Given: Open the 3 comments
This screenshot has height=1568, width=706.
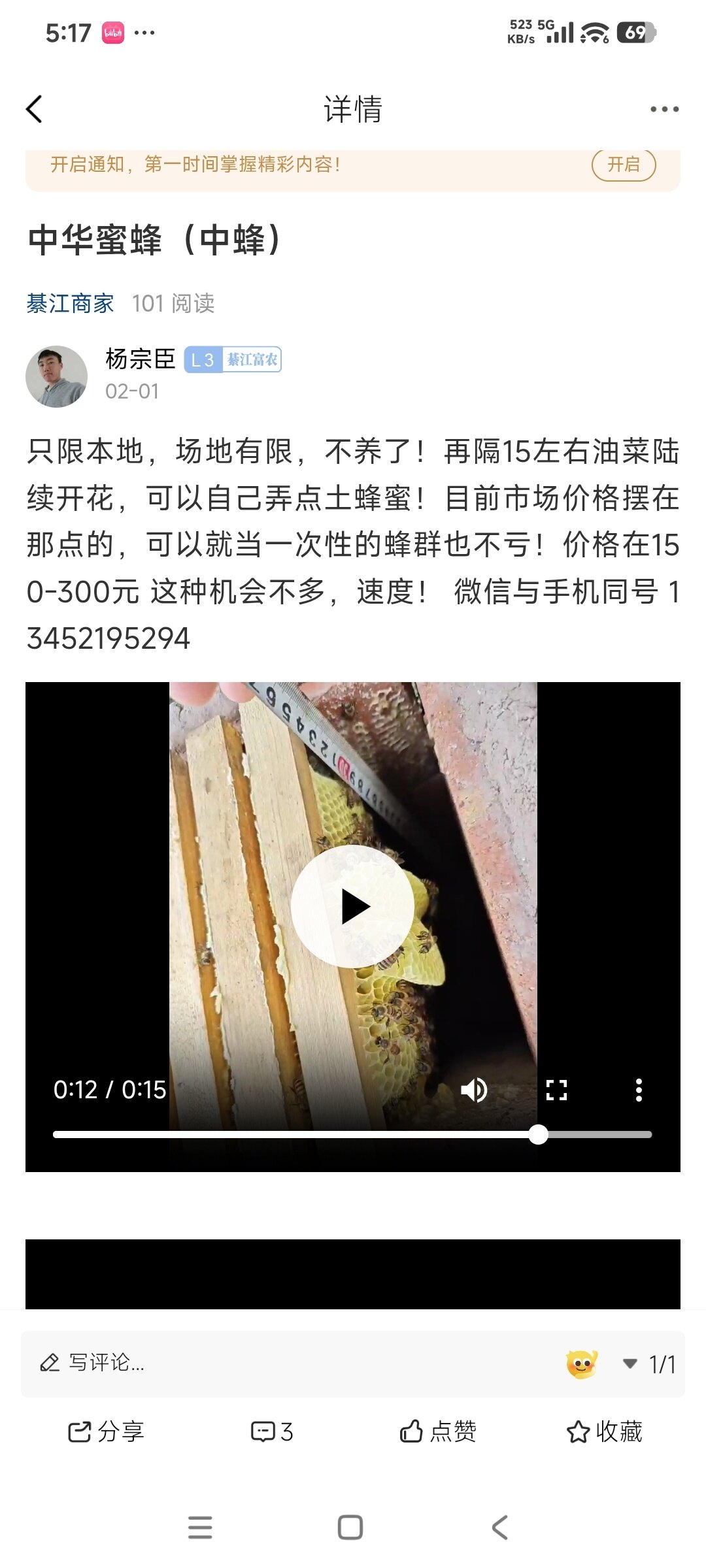Looking at the screenshot, I should (x=272, y=1432).
